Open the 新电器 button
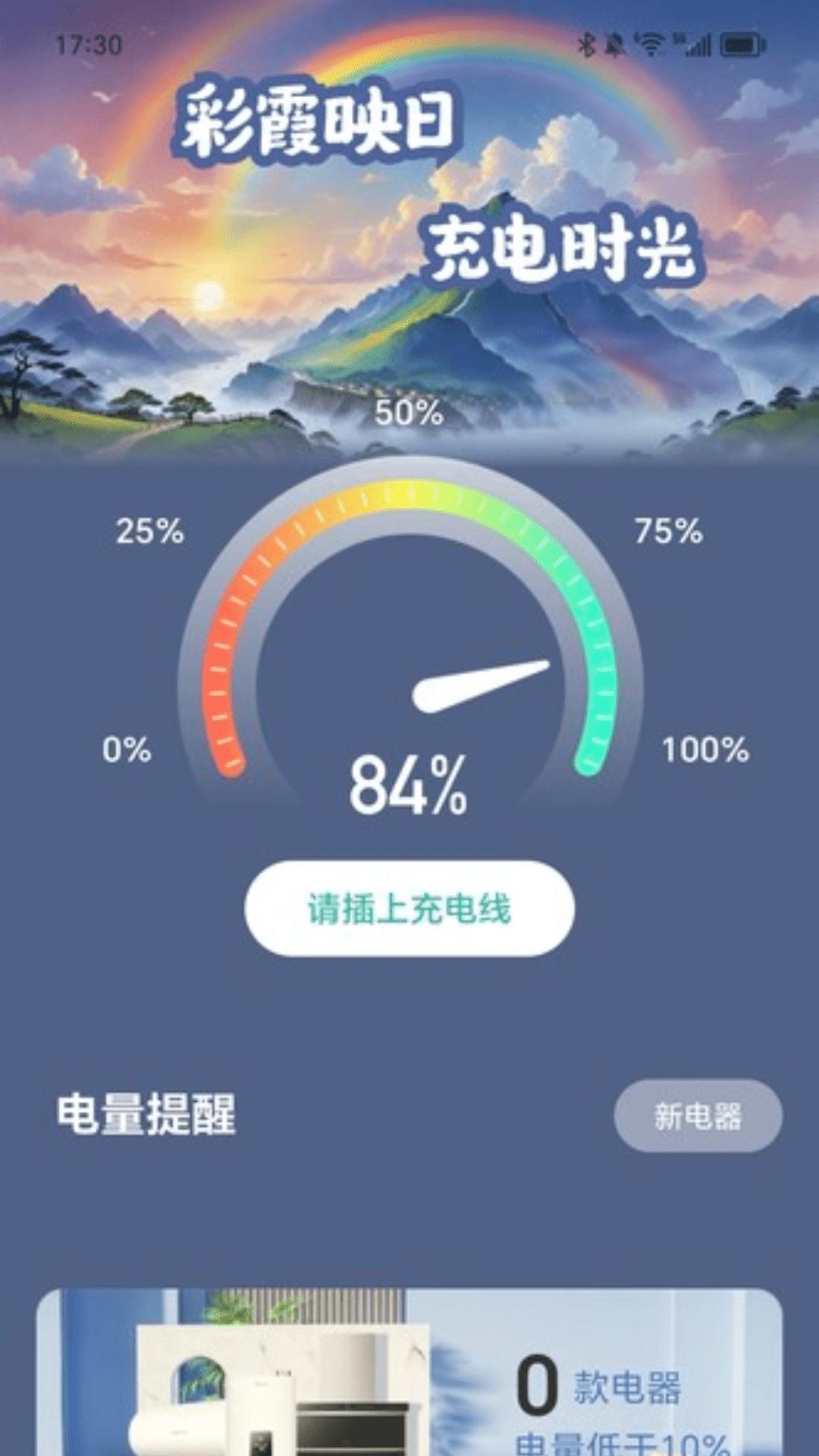The height and width of the screenshot is (1456, 819). 698,1116
